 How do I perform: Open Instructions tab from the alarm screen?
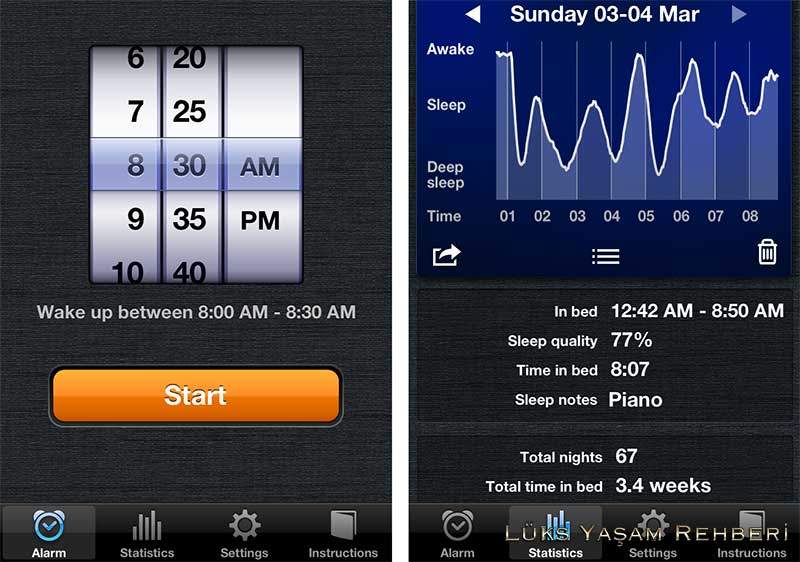(343, 534)
